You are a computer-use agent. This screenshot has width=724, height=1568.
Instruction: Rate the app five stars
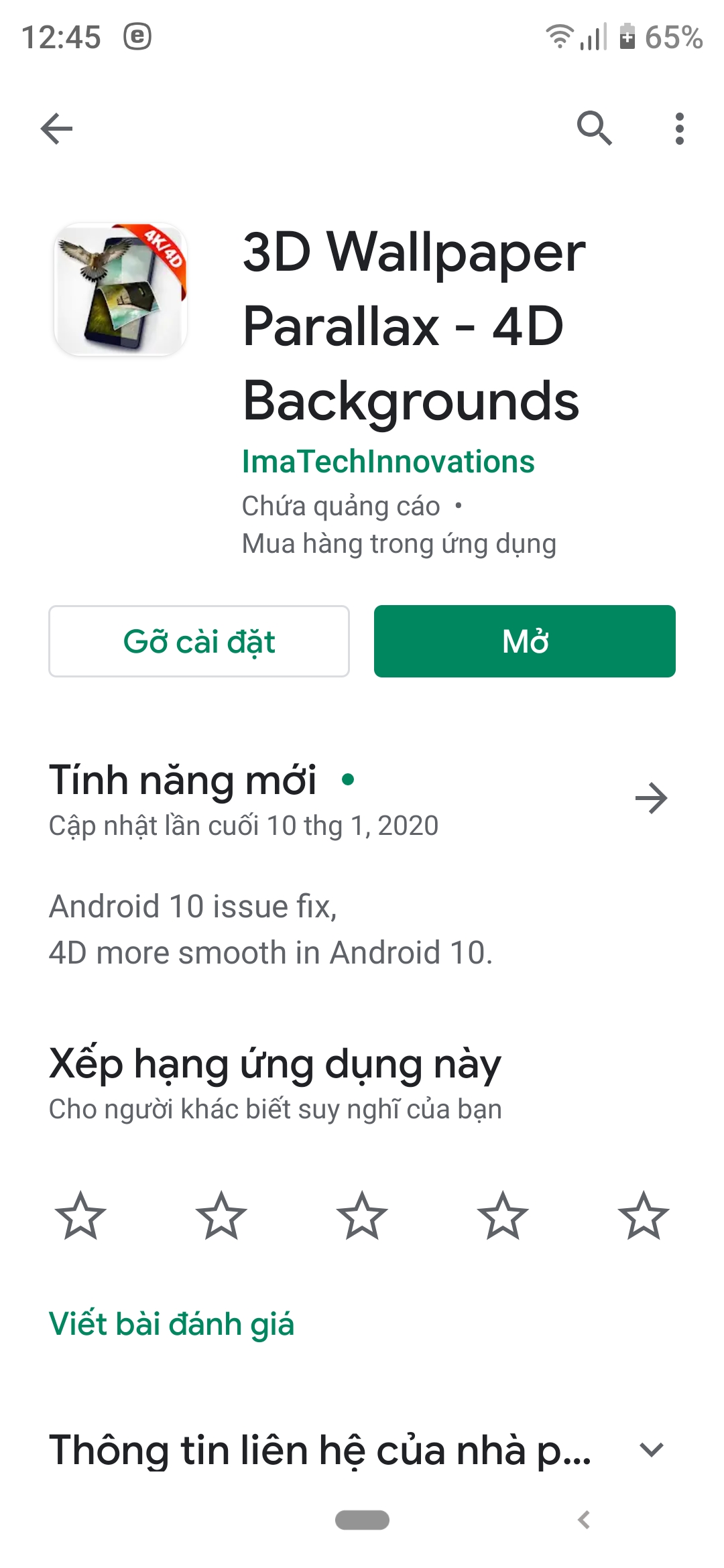tap(644, 1216)
